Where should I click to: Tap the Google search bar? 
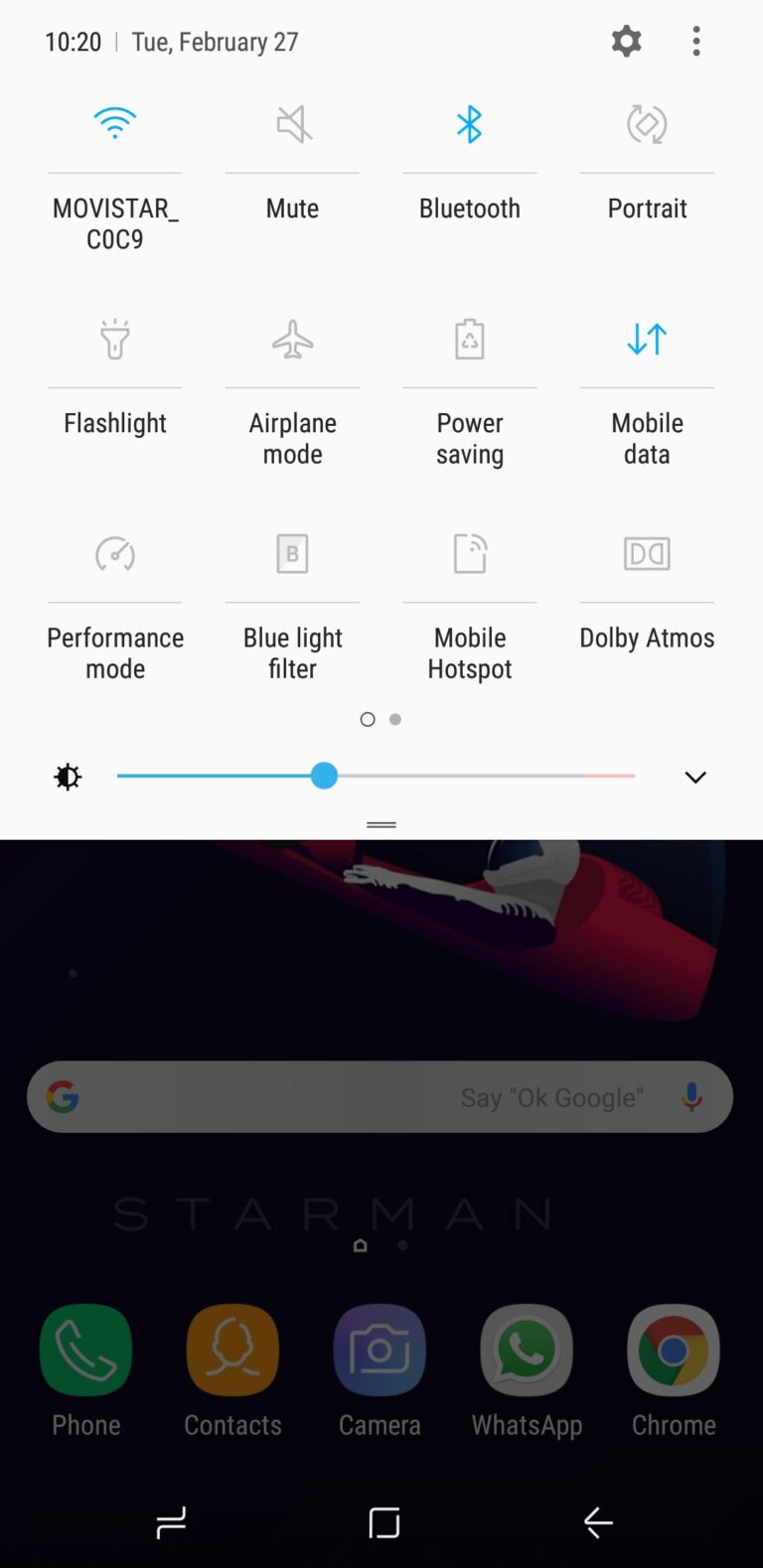[x=348, y=1096]
